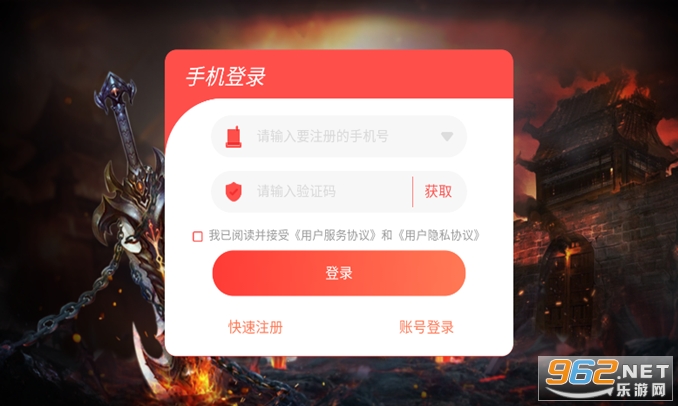
Task: Tap 获取 to get verification code
Action: (438, 191)
